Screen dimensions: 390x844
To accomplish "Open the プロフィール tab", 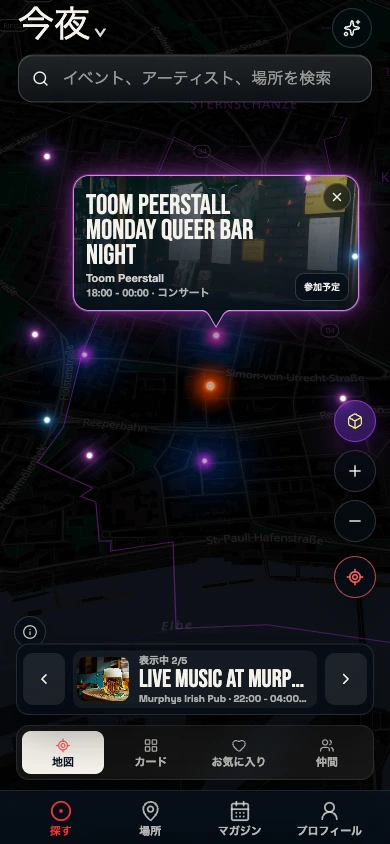I will coord(329,819).
